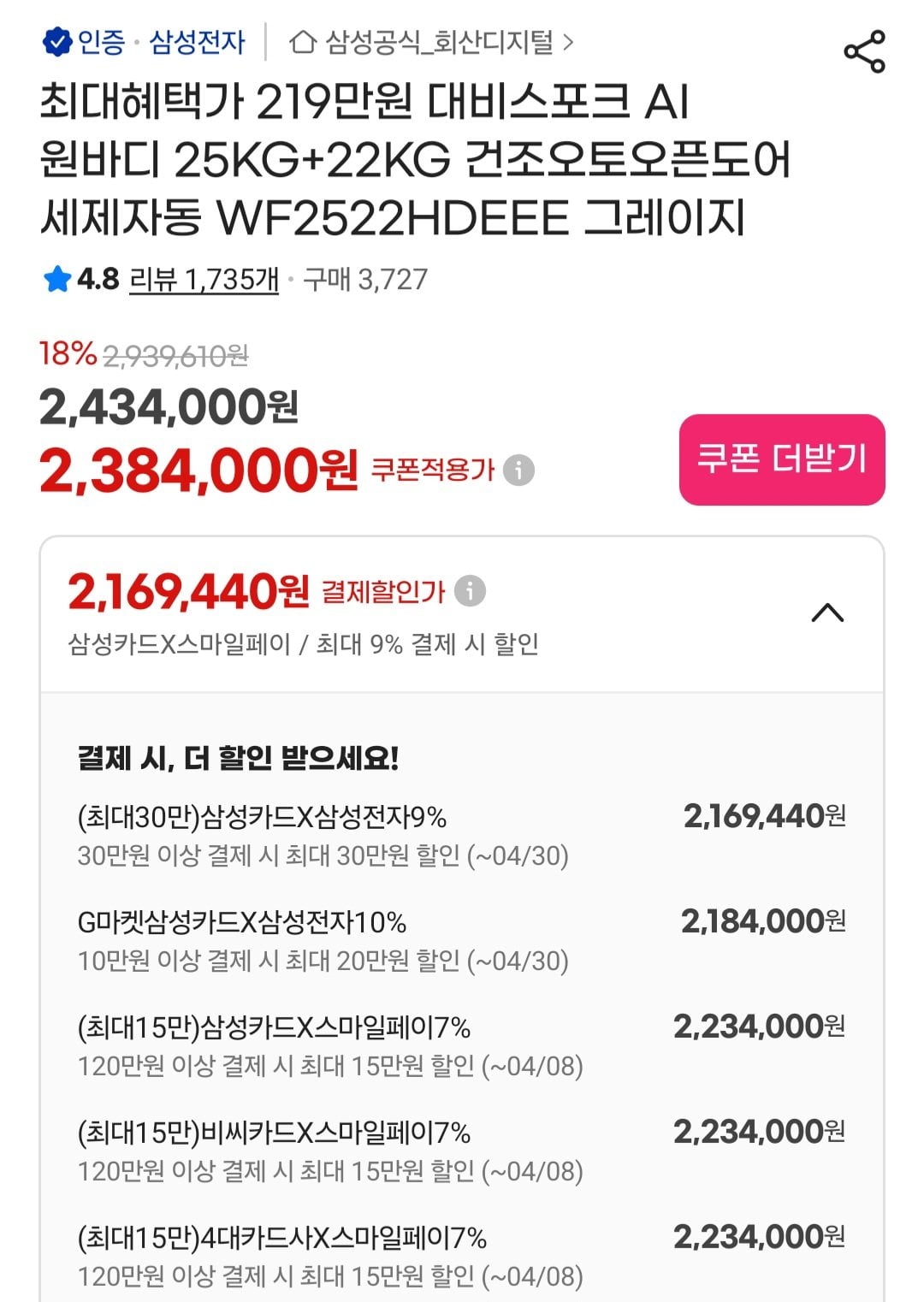
Task: Tap the info icon beside 결제할인가
Action: [471, 590]
